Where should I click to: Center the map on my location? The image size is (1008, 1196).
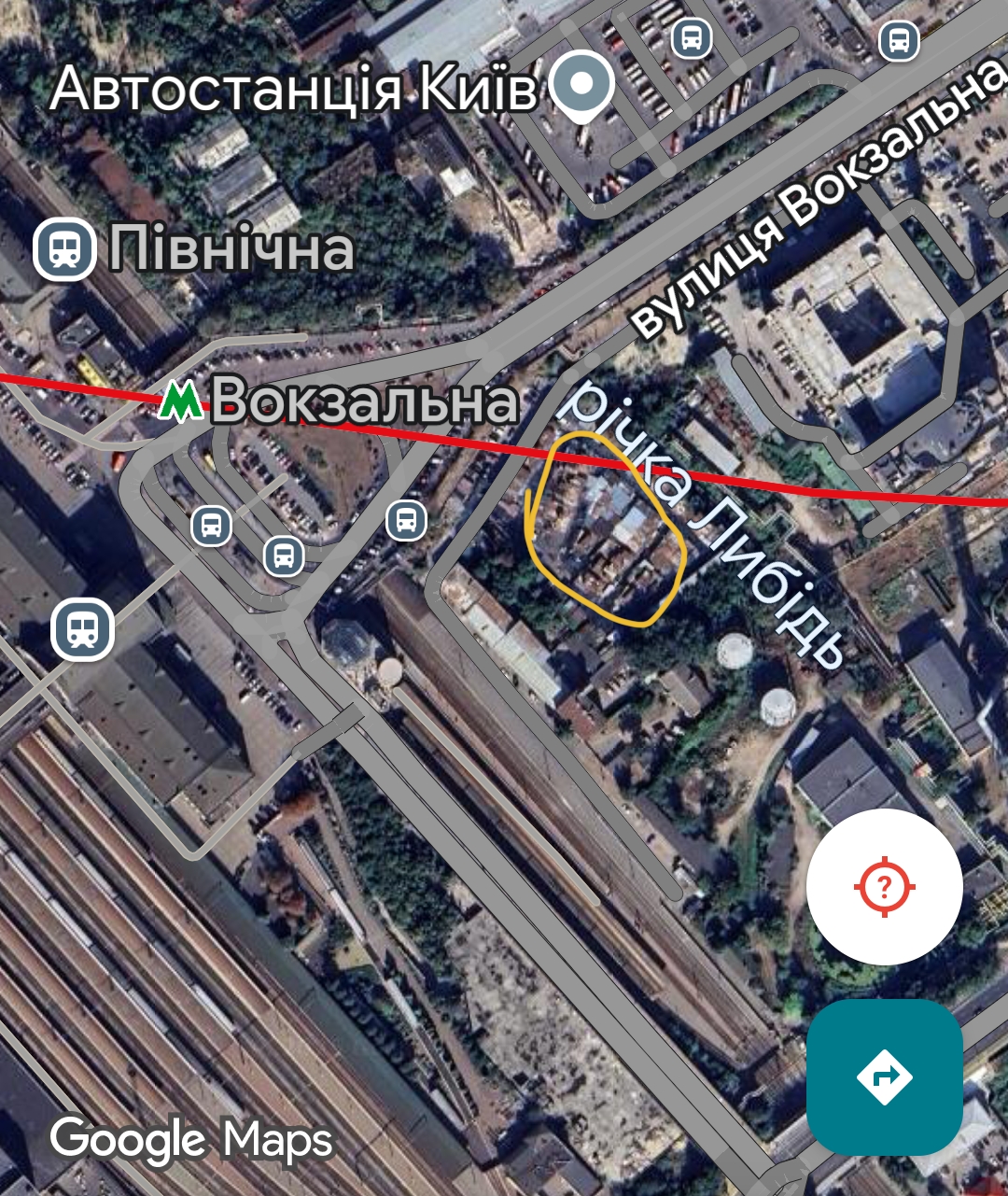(884, 886)
